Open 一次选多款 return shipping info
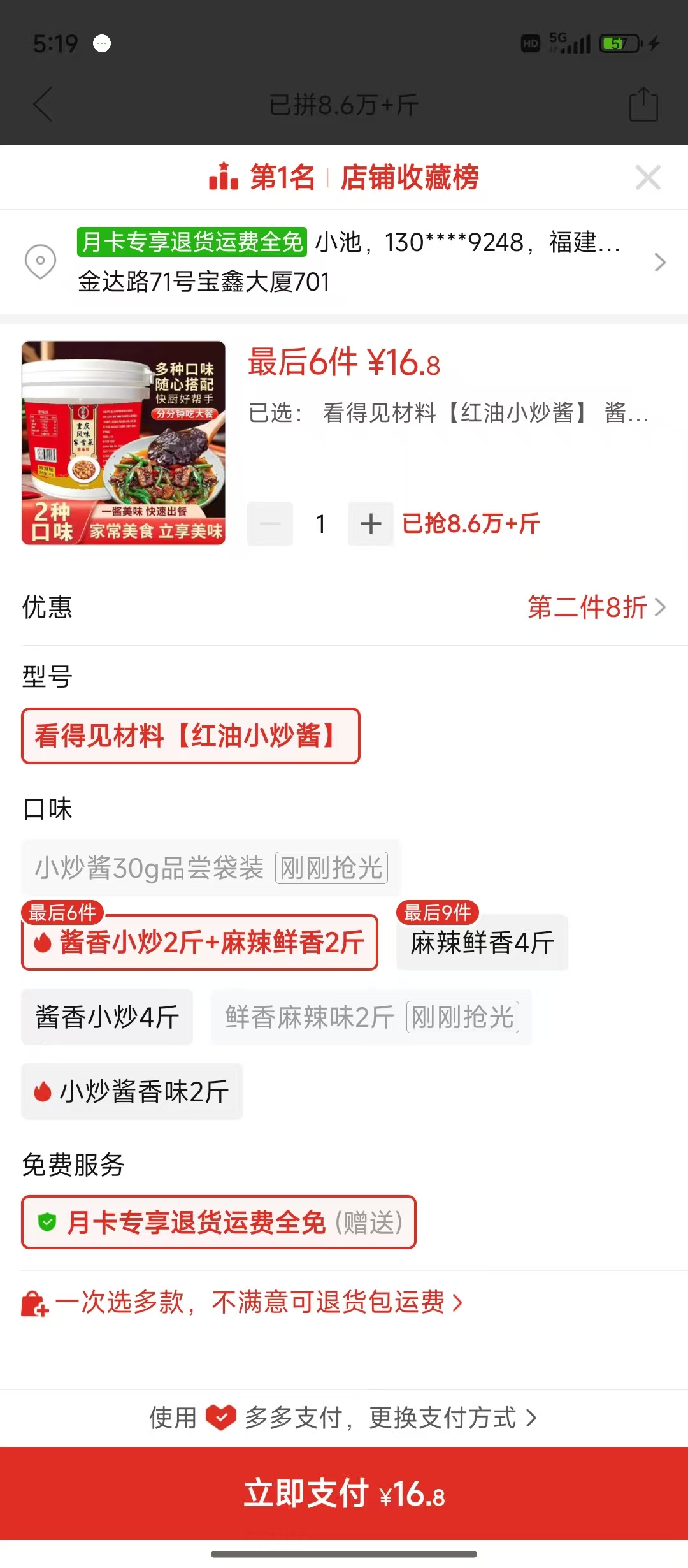Viewport: 688px width, 1568px height. pyautogui.click(x=248, y=1302)
